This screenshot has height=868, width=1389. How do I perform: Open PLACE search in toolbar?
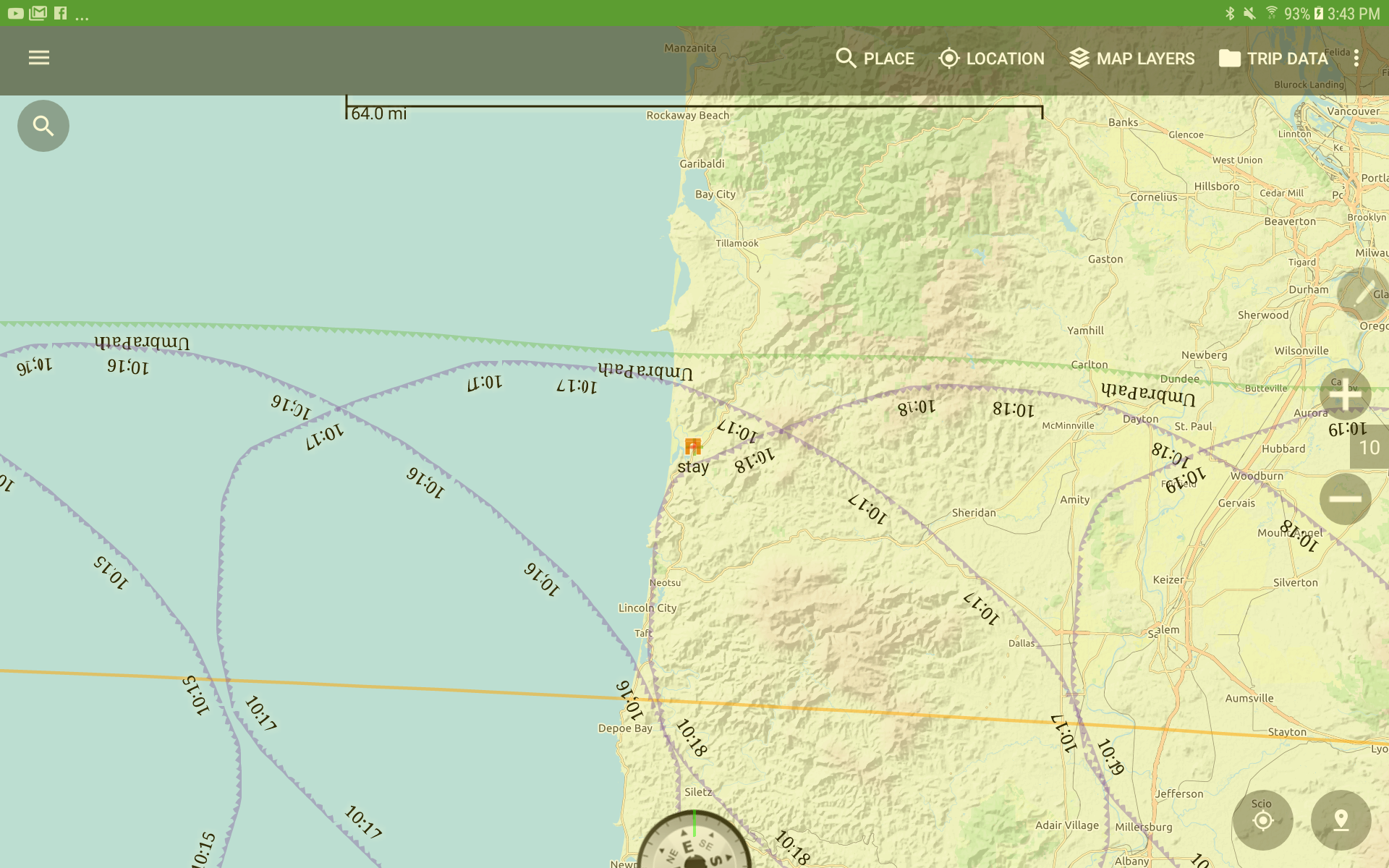[x=875, y=59]
